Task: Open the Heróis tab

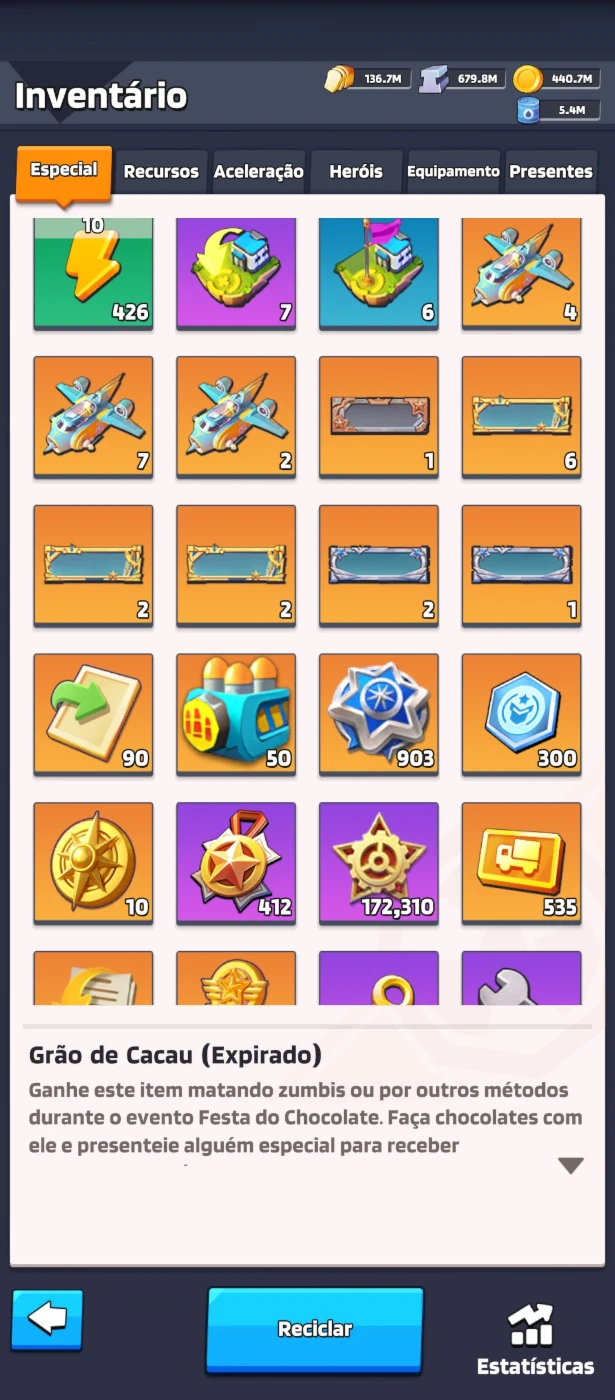Action: click(356, 172)
